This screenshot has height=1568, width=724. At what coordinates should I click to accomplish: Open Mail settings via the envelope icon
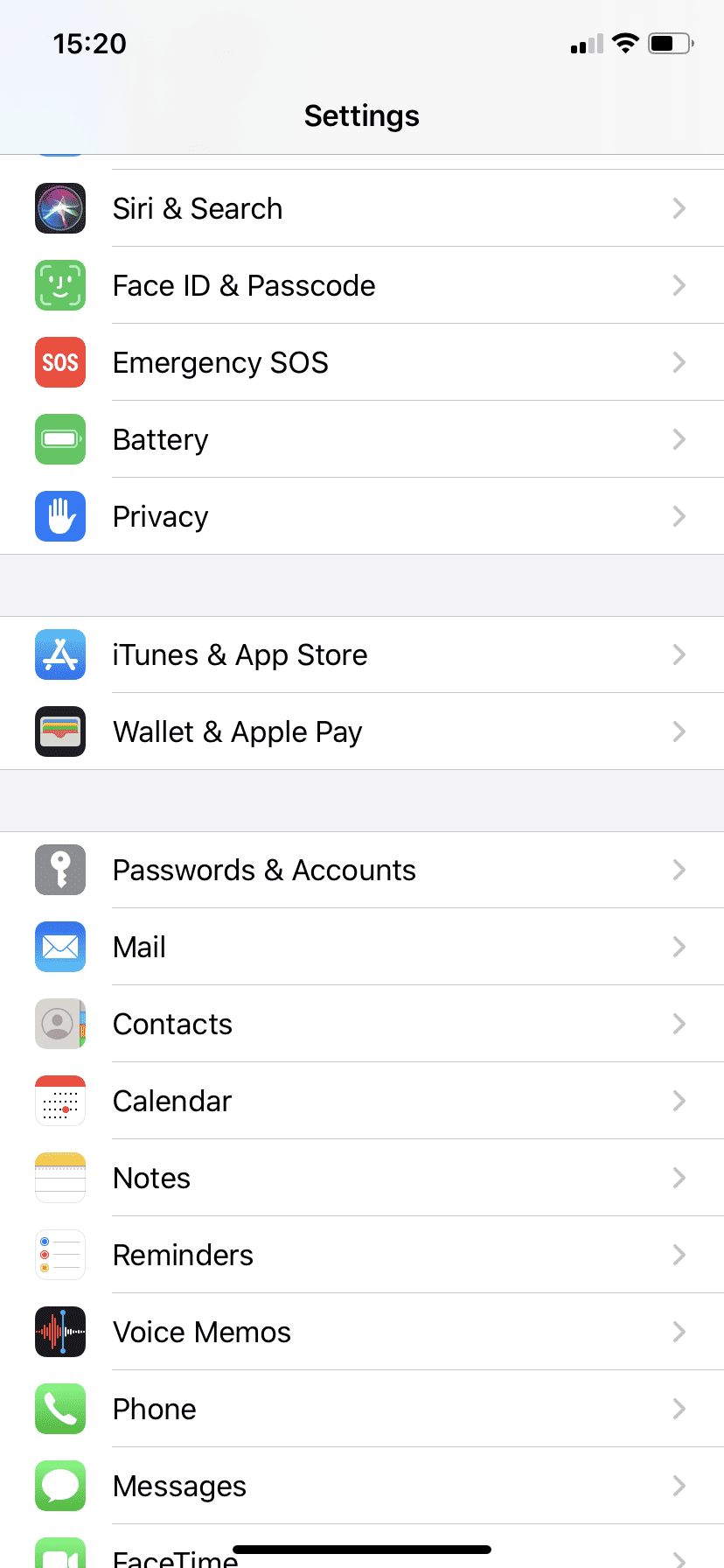click(x=59, y=947)
